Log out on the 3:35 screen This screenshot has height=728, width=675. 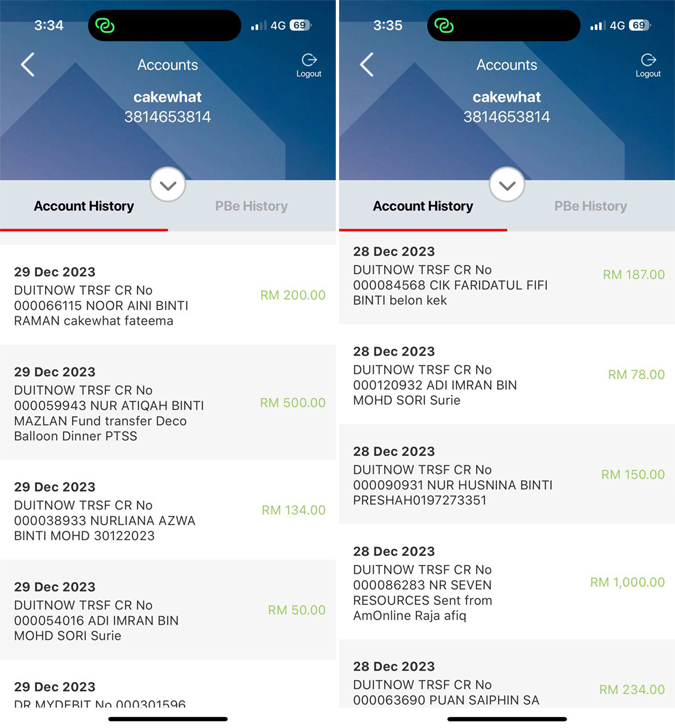[x=648, y=65]
